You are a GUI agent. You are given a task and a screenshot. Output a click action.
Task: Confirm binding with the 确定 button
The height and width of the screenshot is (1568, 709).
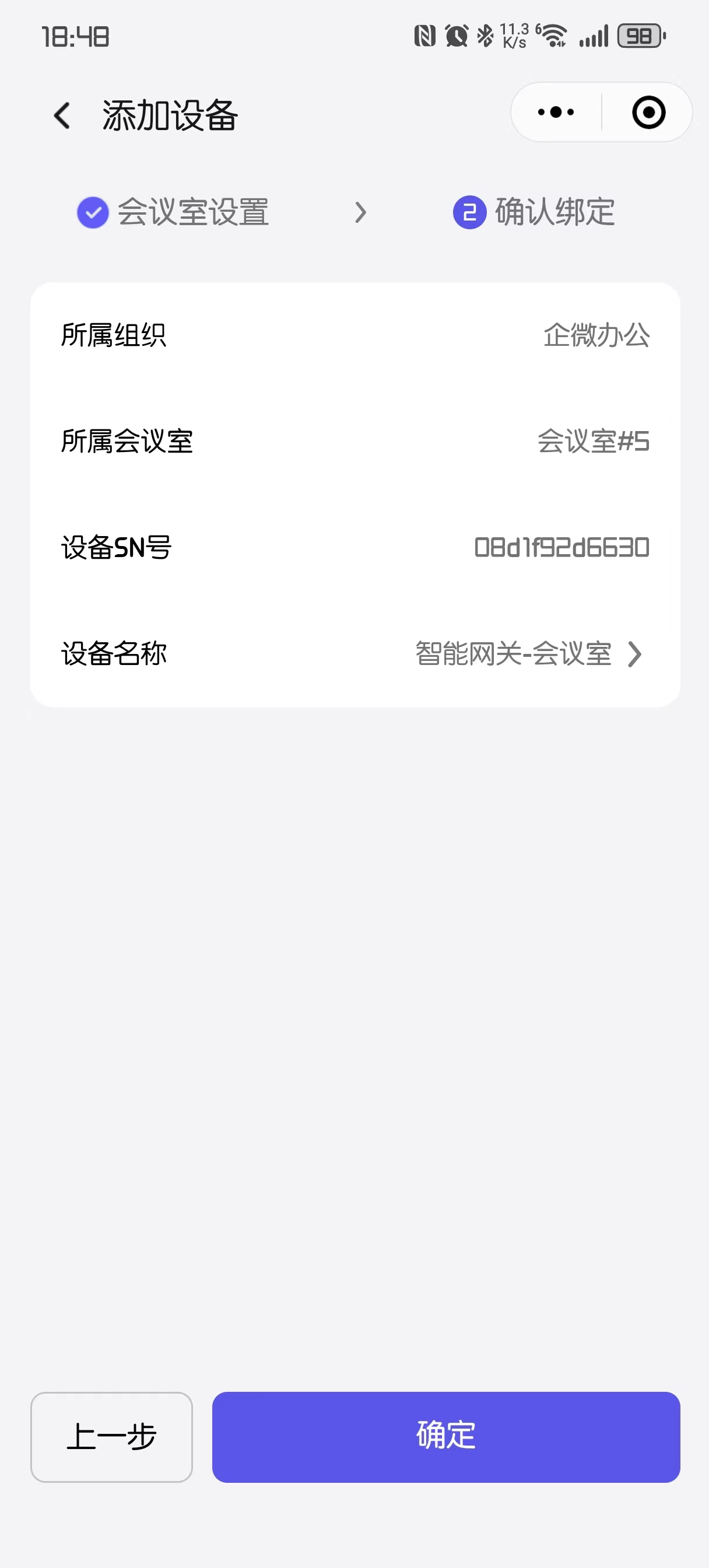[445, 1437]
